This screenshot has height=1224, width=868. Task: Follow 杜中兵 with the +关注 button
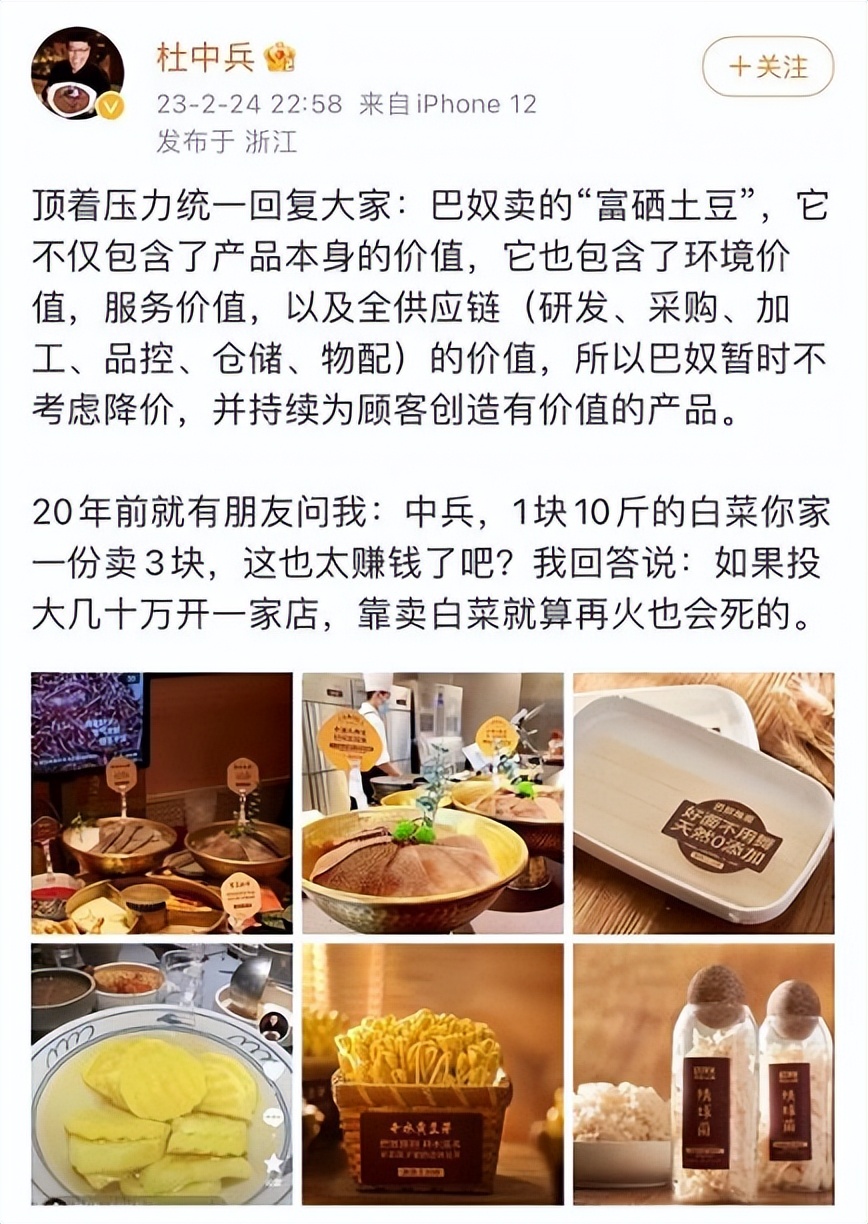point(767,68)
